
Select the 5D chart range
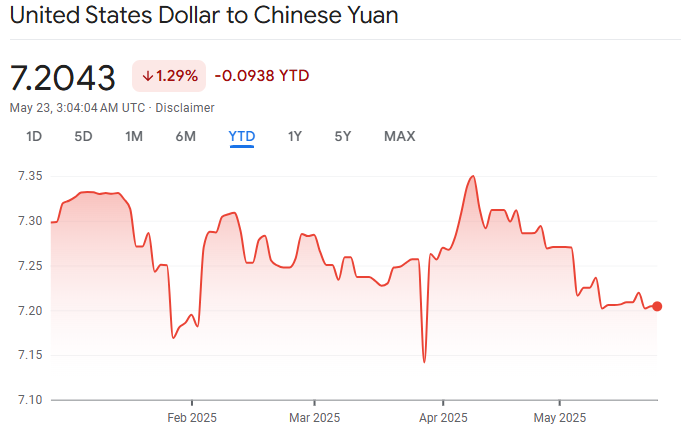click(83, 136)
